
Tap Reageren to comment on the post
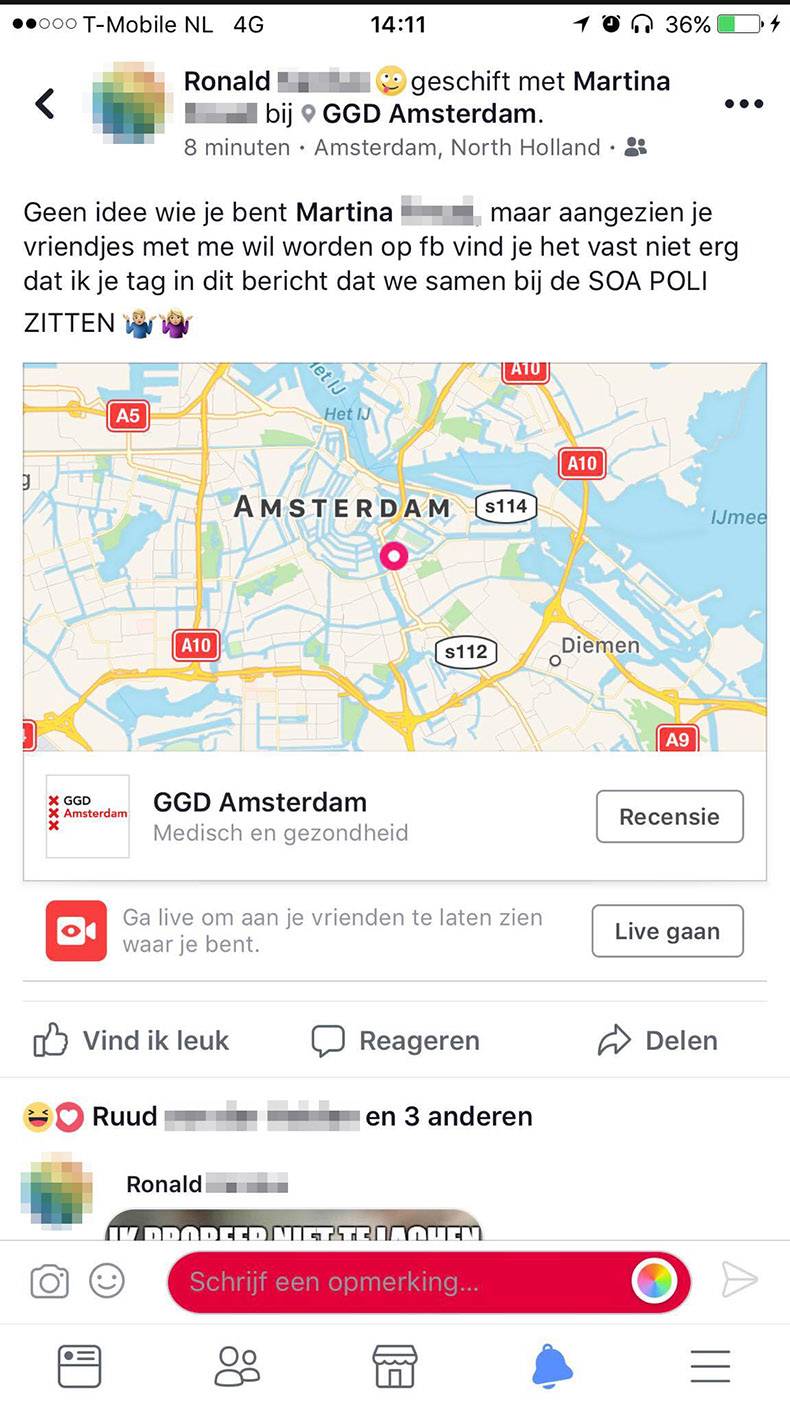click(x=396, y=1041)
